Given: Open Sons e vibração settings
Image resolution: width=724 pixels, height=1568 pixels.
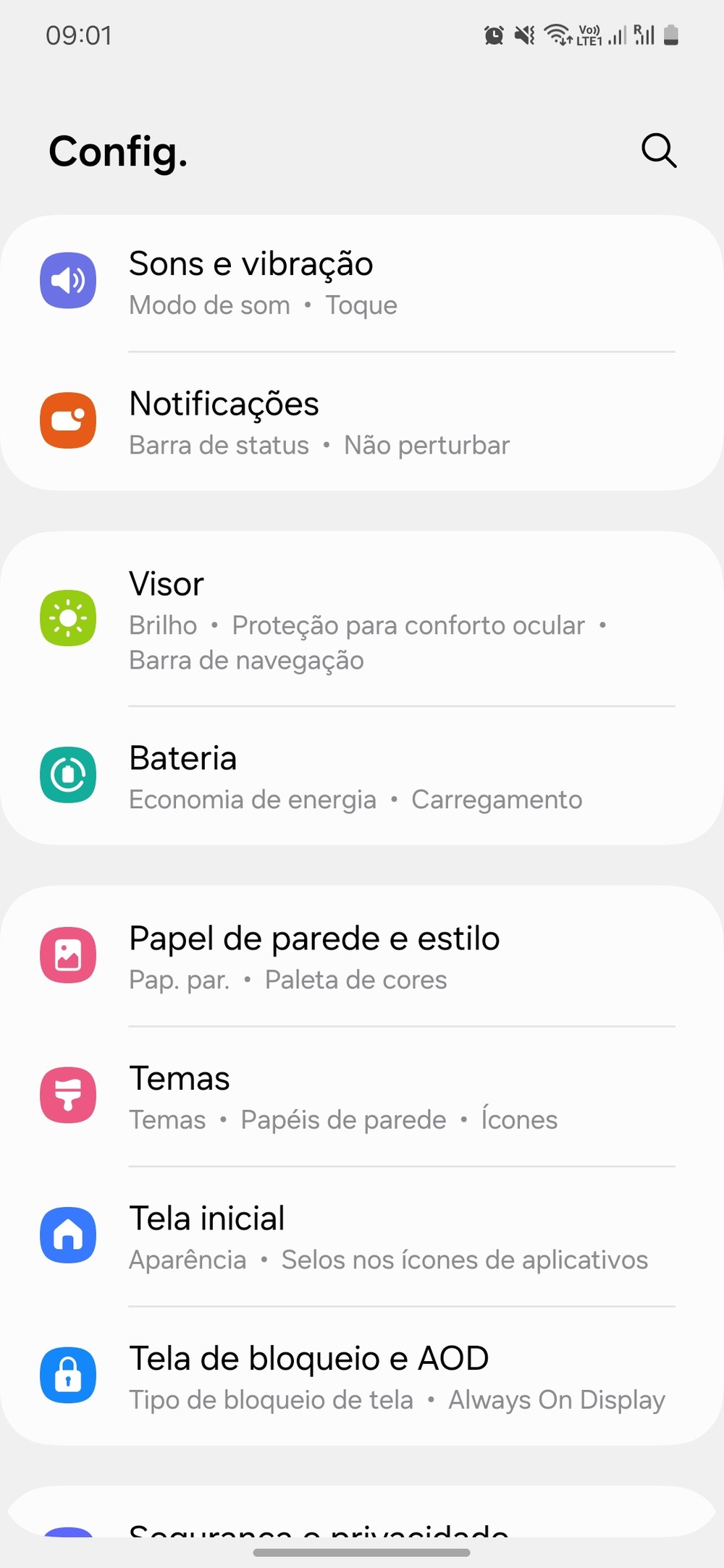Looking at the screenshot, I should pos(362,282).
